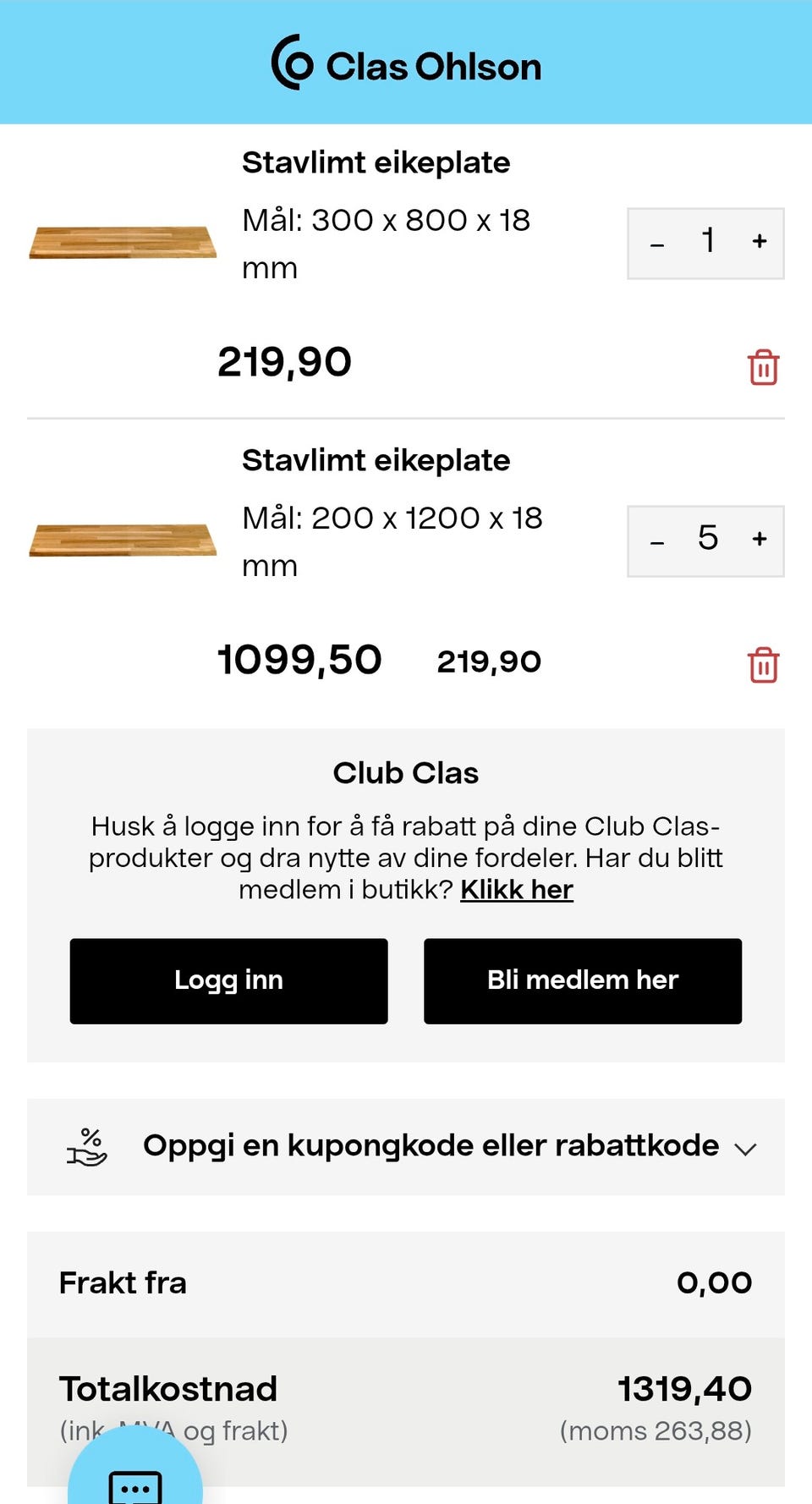Image resolution: width=812 pixels, height=1504 pixels.
Task: Click the 200 x 1200 product image
Action: pyautogui.click(x=122, y=539)
